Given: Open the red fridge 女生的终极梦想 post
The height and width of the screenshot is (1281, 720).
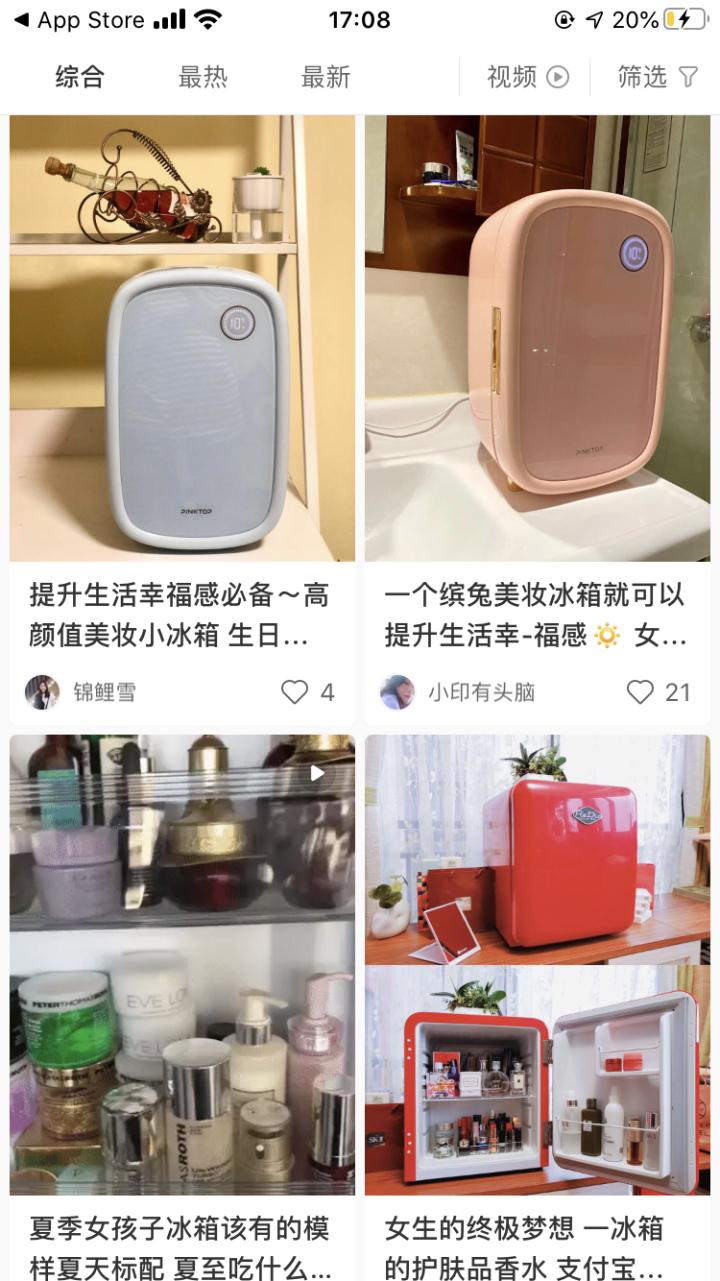Looking at the screenshot, I should [x=538, y=965].
